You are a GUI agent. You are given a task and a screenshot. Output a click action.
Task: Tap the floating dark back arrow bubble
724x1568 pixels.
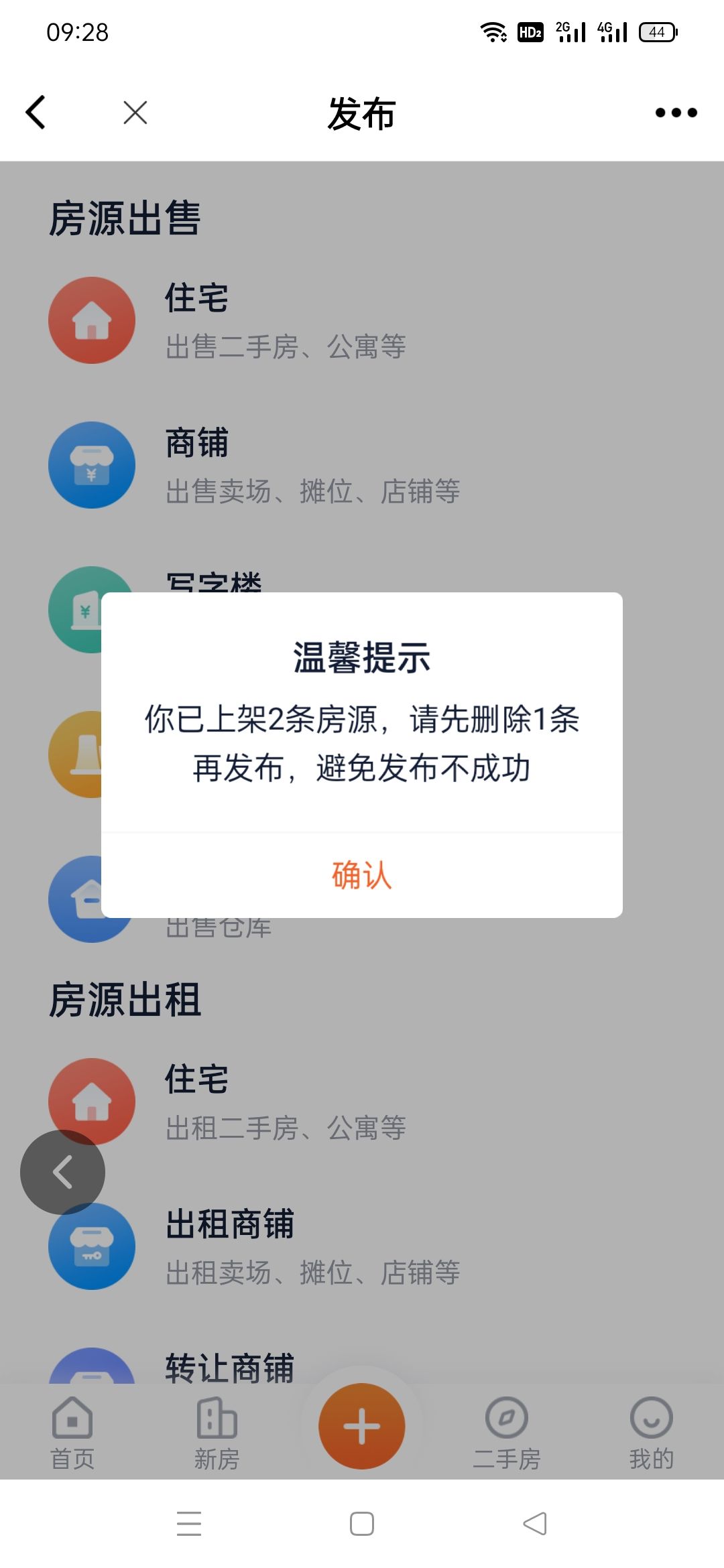62,1173
